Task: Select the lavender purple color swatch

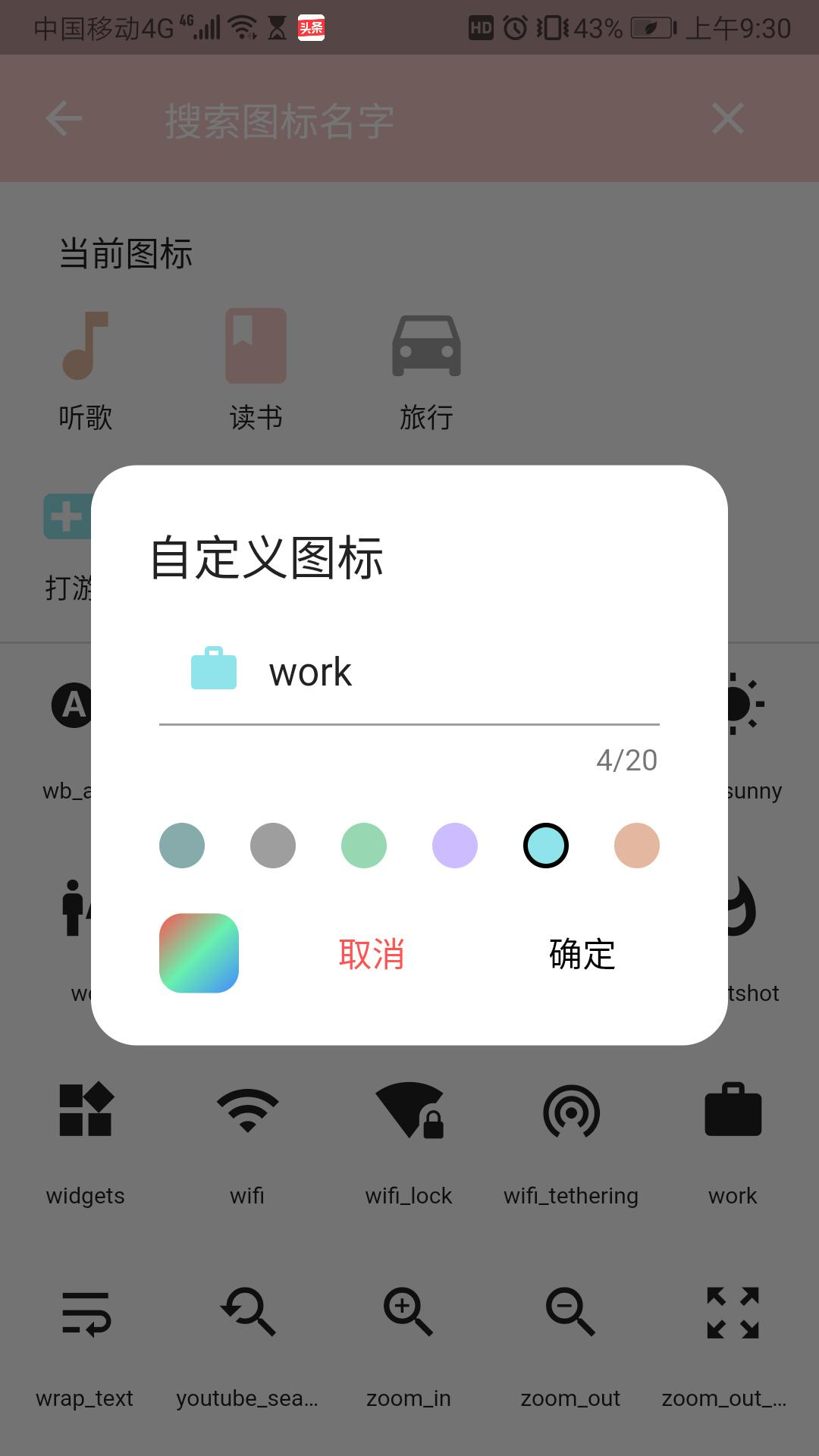Action: pyautogui.click(x=455, y=846)
